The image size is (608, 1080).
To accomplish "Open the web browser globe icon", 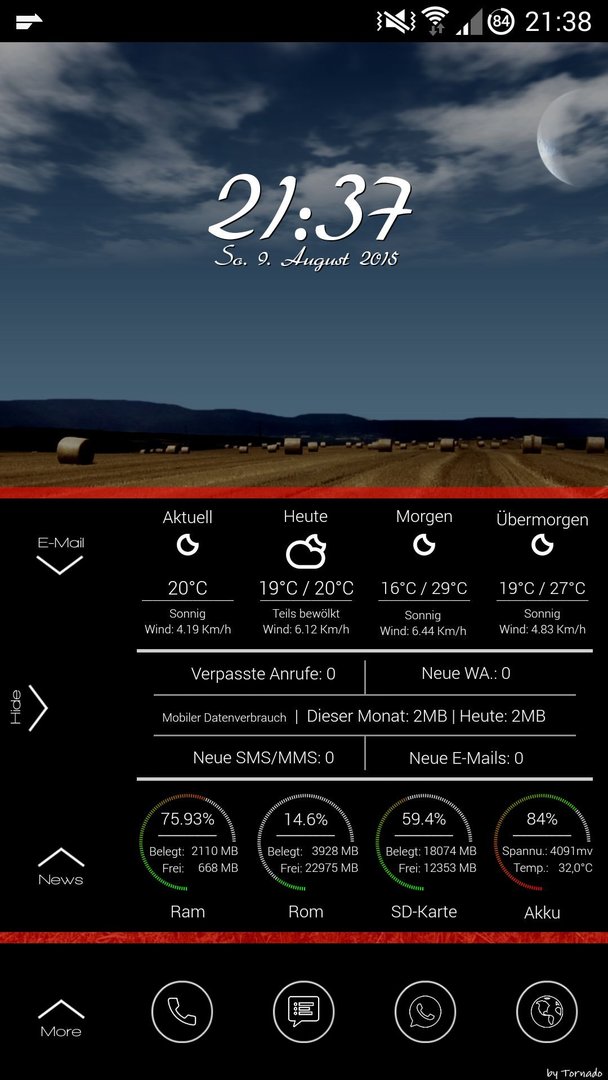I will pos(546,1012).
